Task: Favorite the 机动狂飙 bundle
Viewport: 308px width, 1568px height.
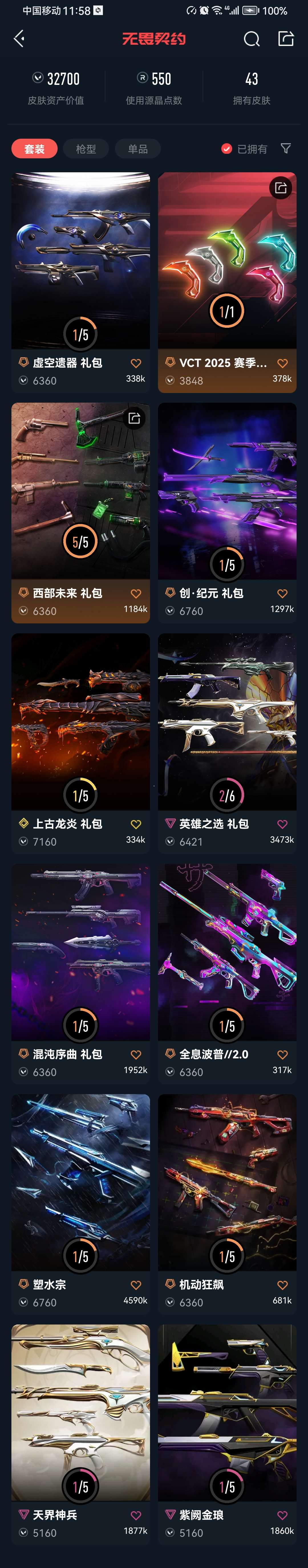Action: 282,1285
